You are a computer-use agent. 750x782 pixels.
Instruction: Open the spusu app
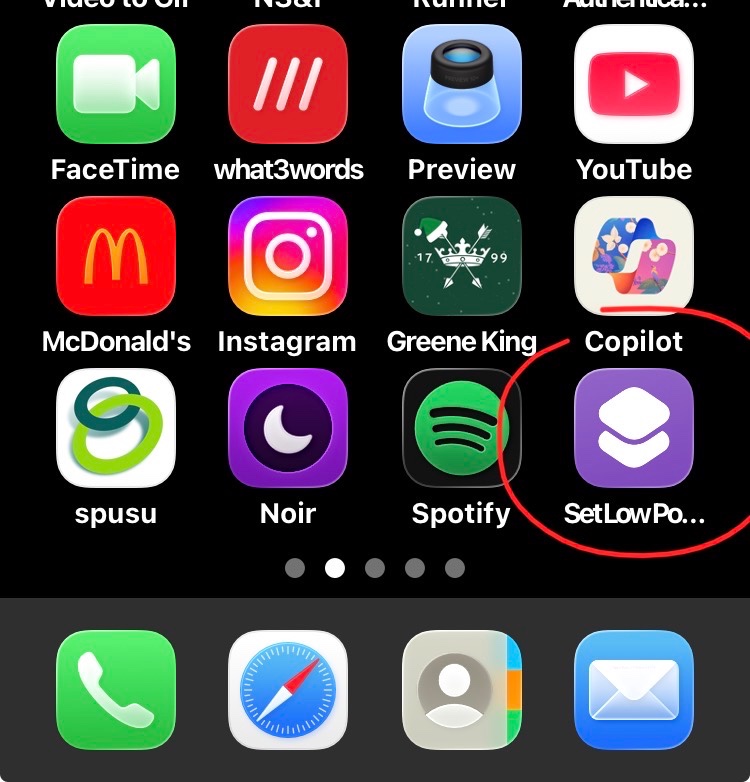pyautogui.click(x=116, y=429)
